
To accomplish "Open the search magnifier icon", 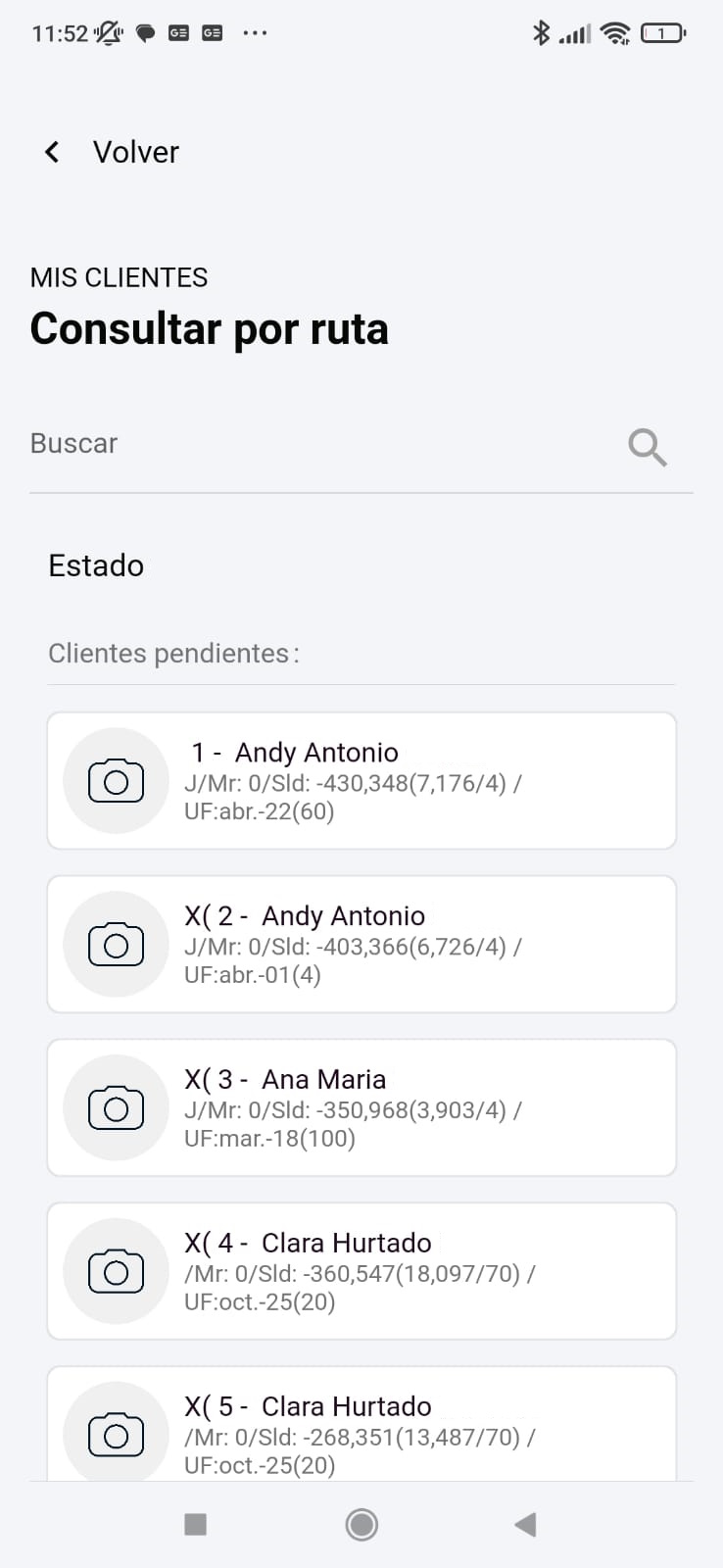I will 647,447.
